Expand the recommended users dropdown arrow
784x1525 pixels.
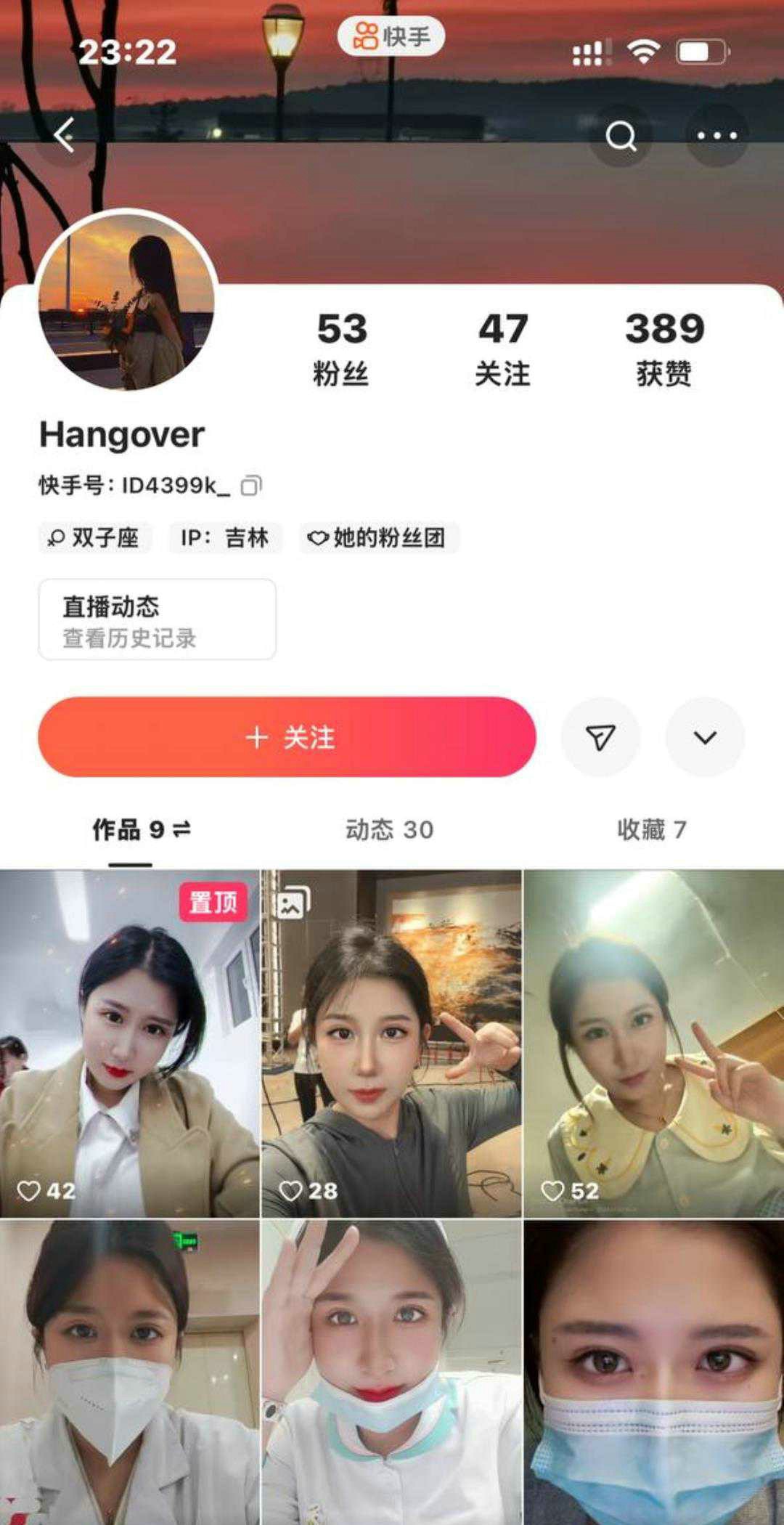(705, 737)
